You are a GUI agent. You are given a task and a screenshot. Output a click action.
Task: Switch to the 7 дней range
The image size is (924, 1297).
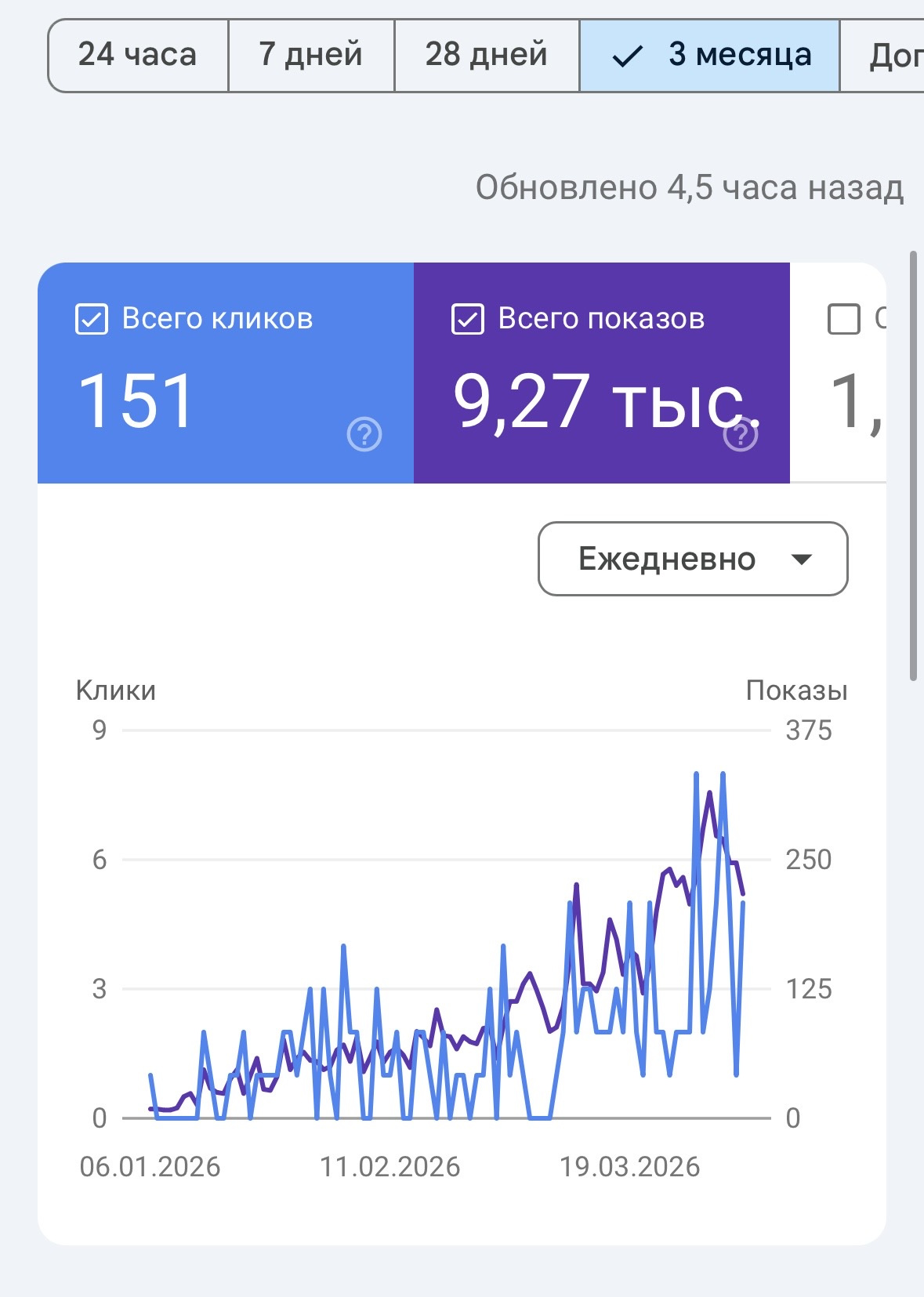(311, 56)
